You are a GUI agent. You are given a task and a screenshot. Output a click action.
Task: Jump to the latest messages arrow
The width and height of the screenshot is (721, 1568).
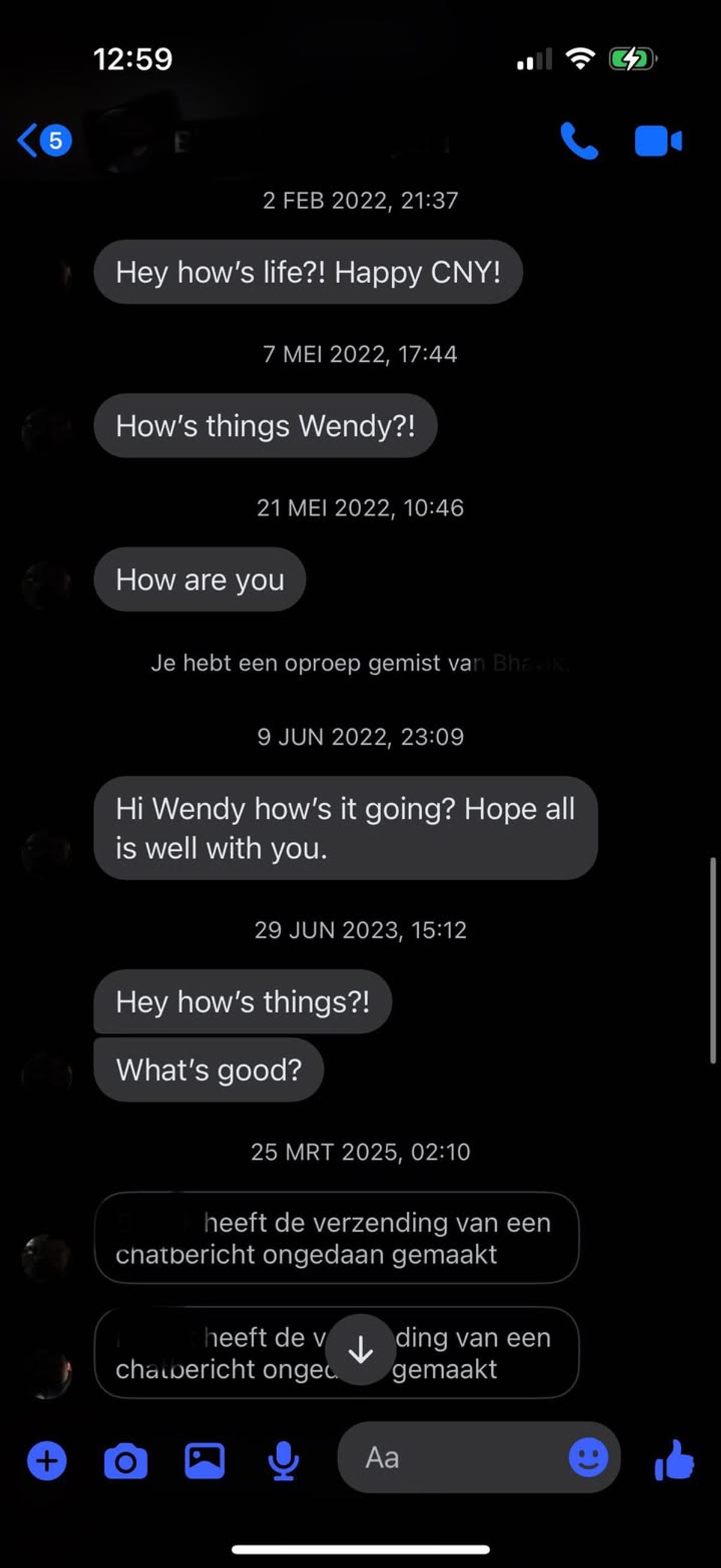click(360, 1350)
